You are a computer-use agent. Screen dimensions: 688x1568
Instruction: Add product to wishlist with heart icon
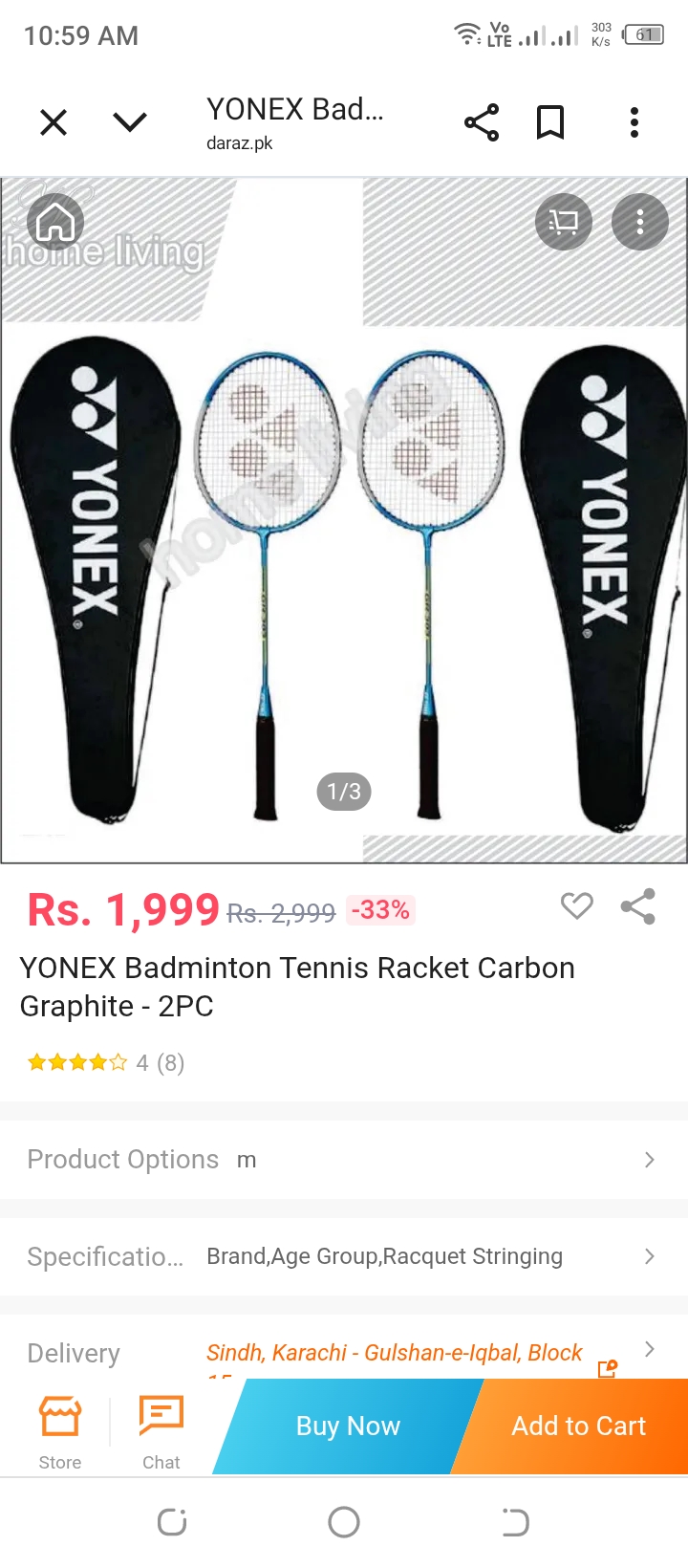tap(576, 905)
